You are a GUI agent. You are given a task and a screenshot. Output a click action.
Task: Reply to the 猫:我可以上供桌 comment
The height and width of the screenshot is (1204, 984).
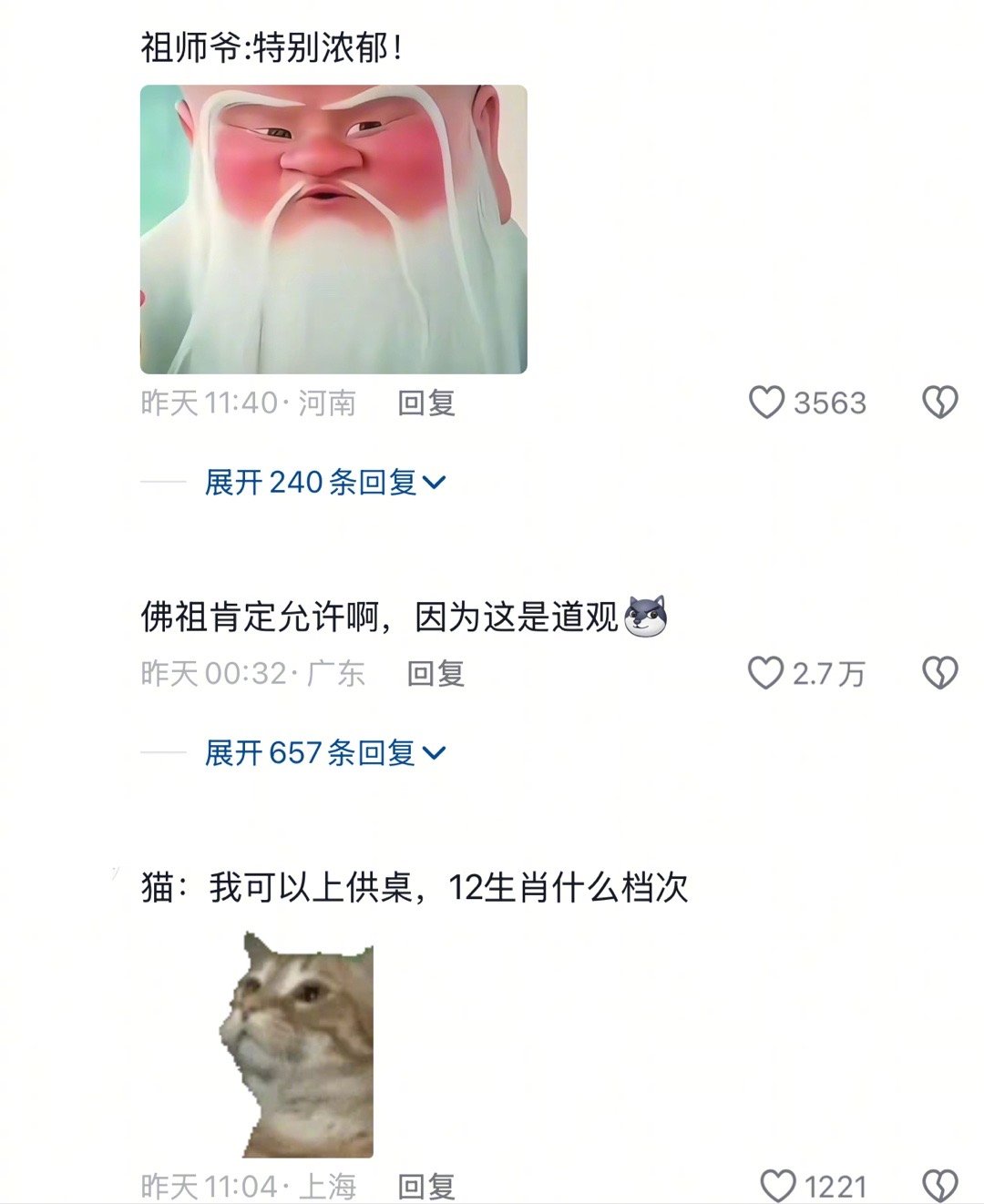tap(426, 1186)
